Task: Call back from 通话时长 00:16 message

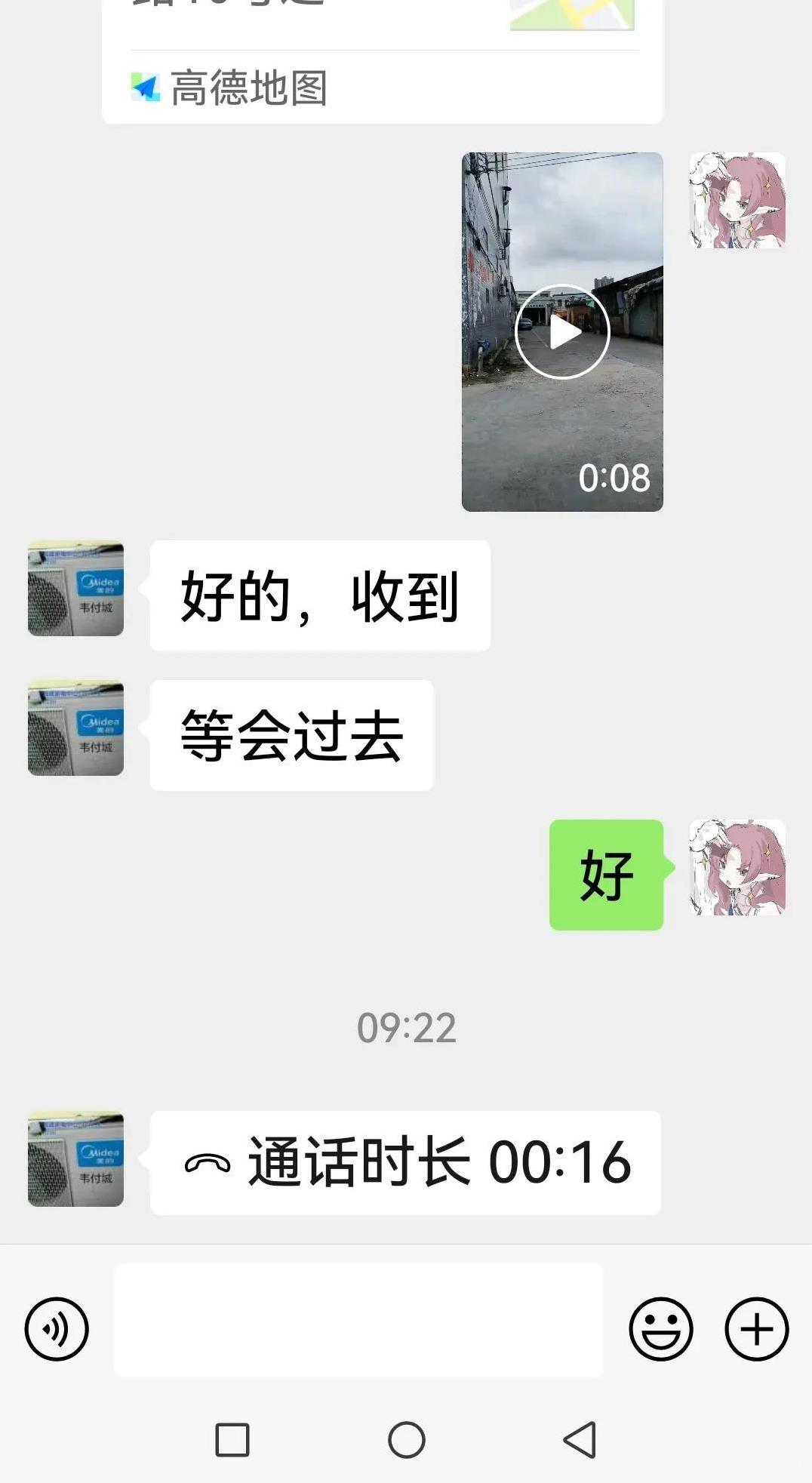Action: (405, 1162)
